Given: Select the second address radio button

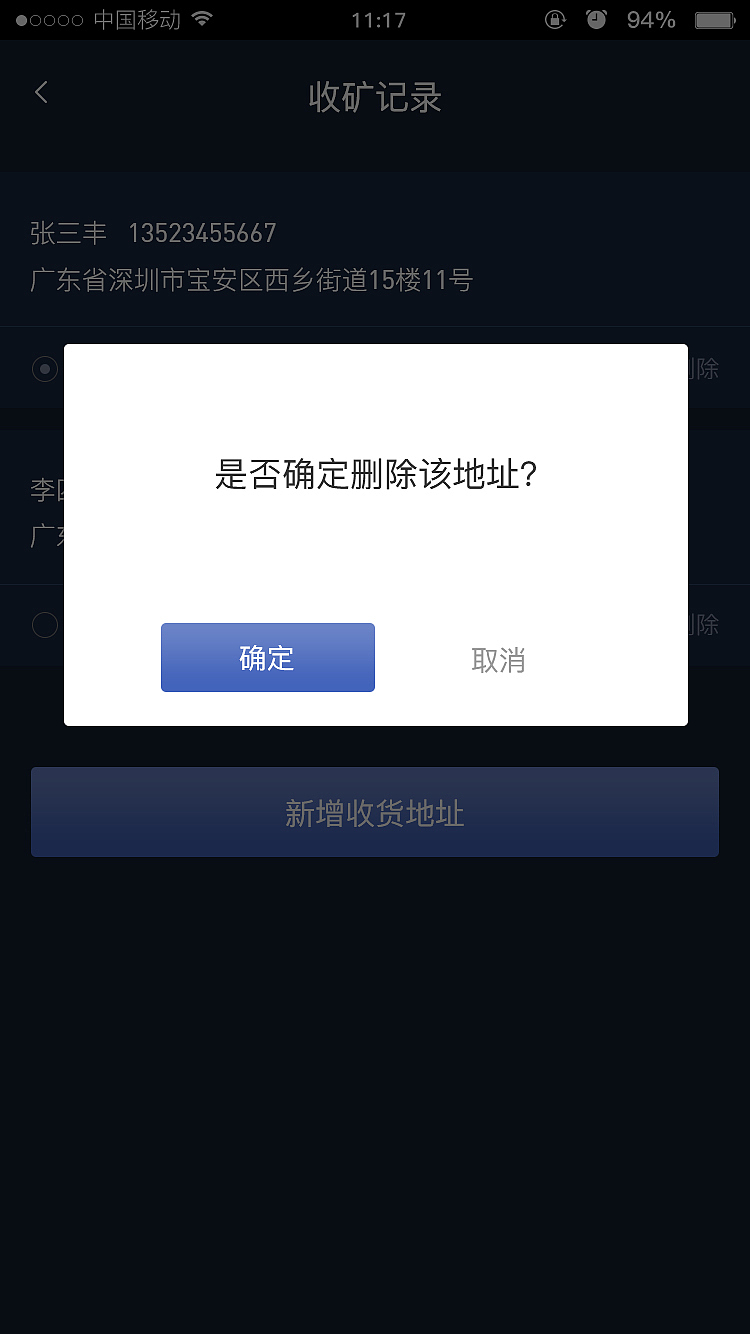Looking at the screenshot, I should [x=44, y=624].
